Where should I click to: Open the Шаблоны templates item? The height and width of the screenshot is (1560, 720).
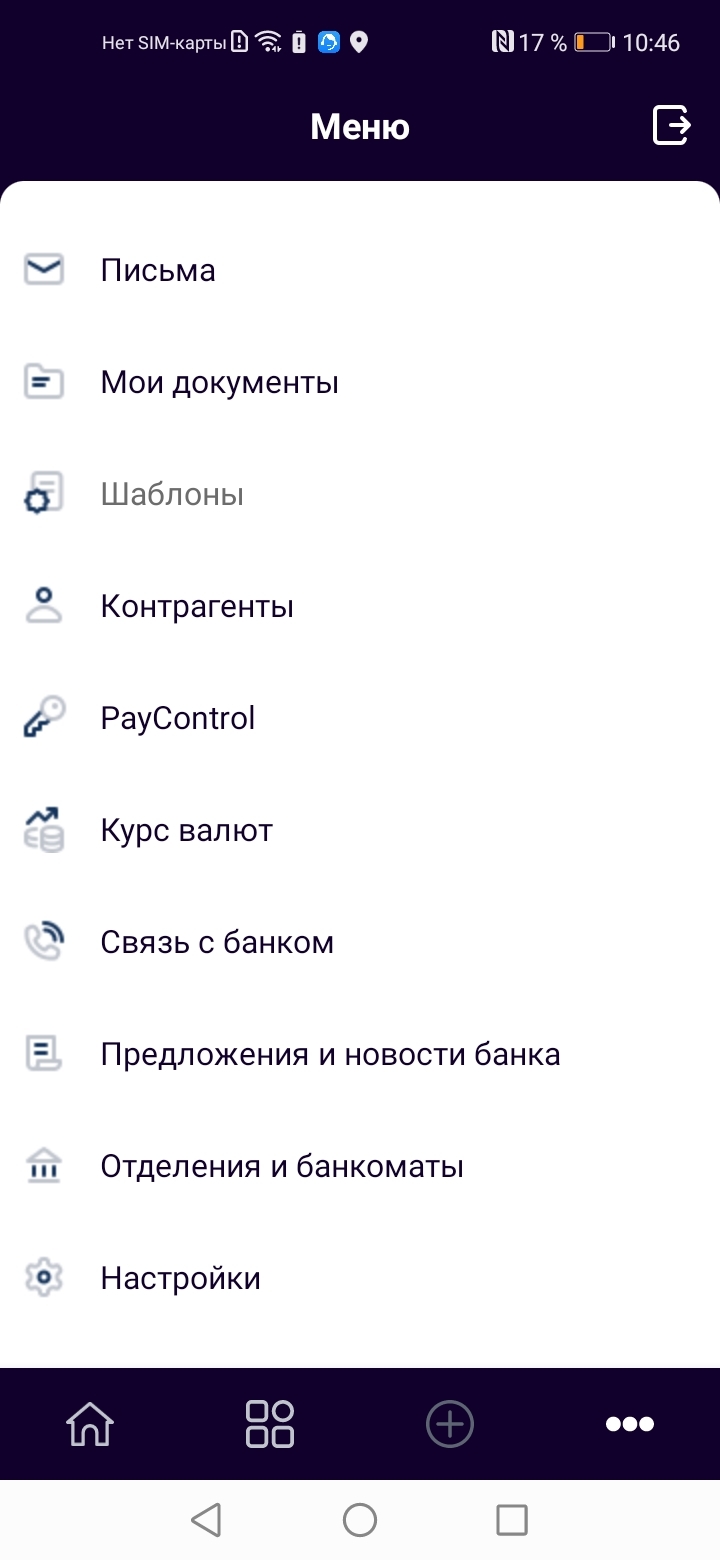tap(172, 494)
